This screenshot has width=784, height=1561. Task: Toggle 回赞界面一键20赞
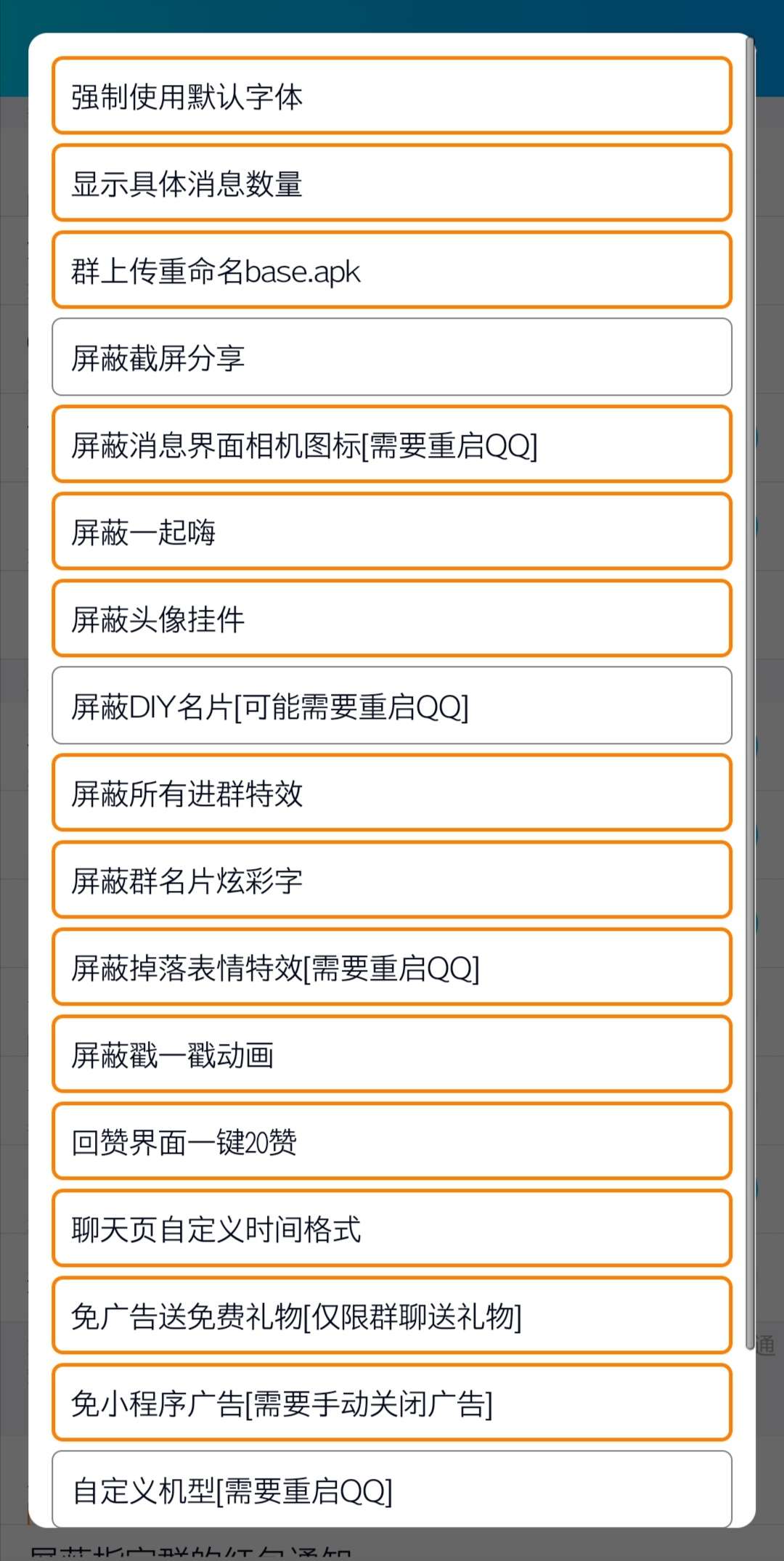[392, 1141]
